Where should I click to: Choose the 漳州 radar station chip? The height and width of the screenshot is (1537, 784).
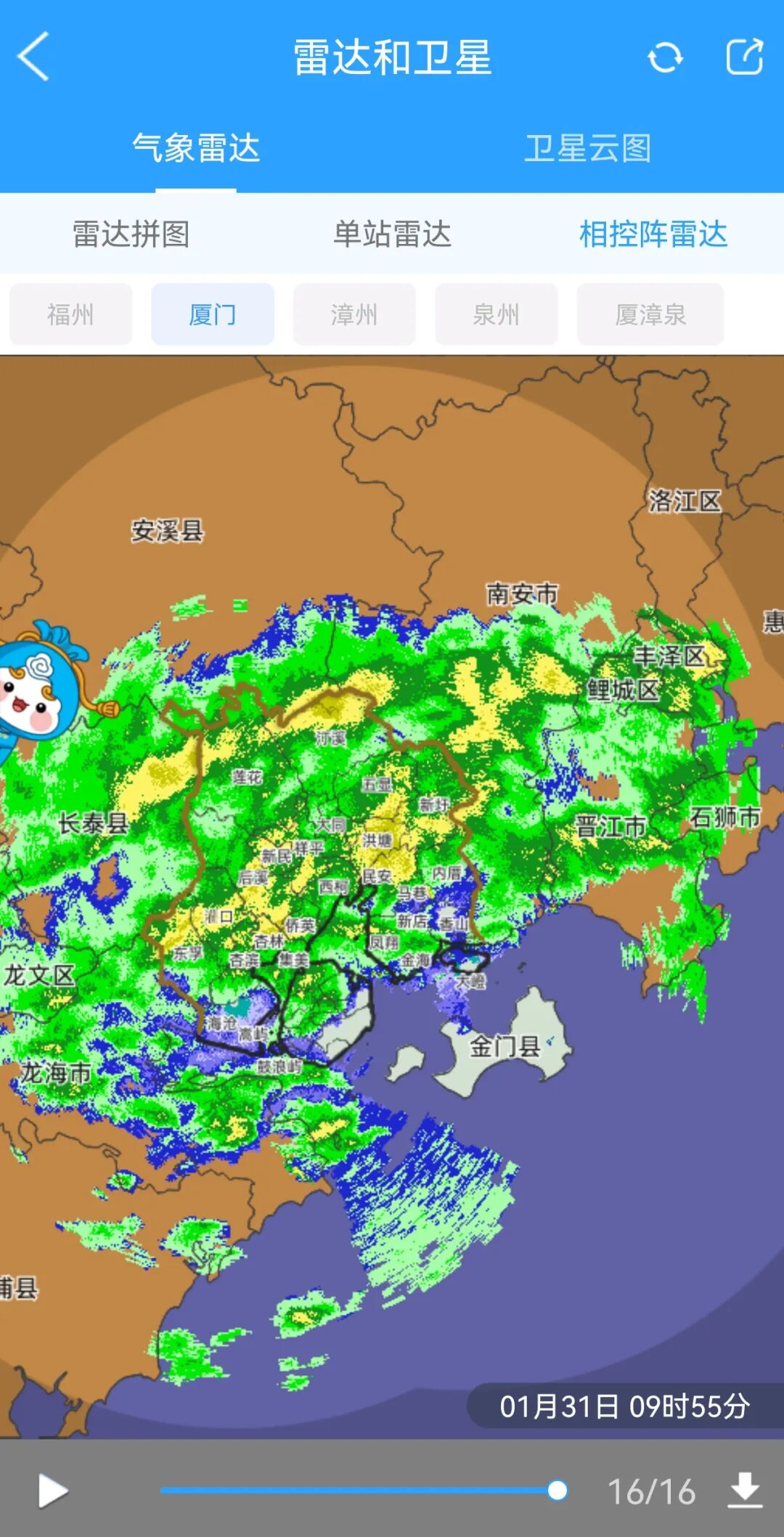(354, 314)
